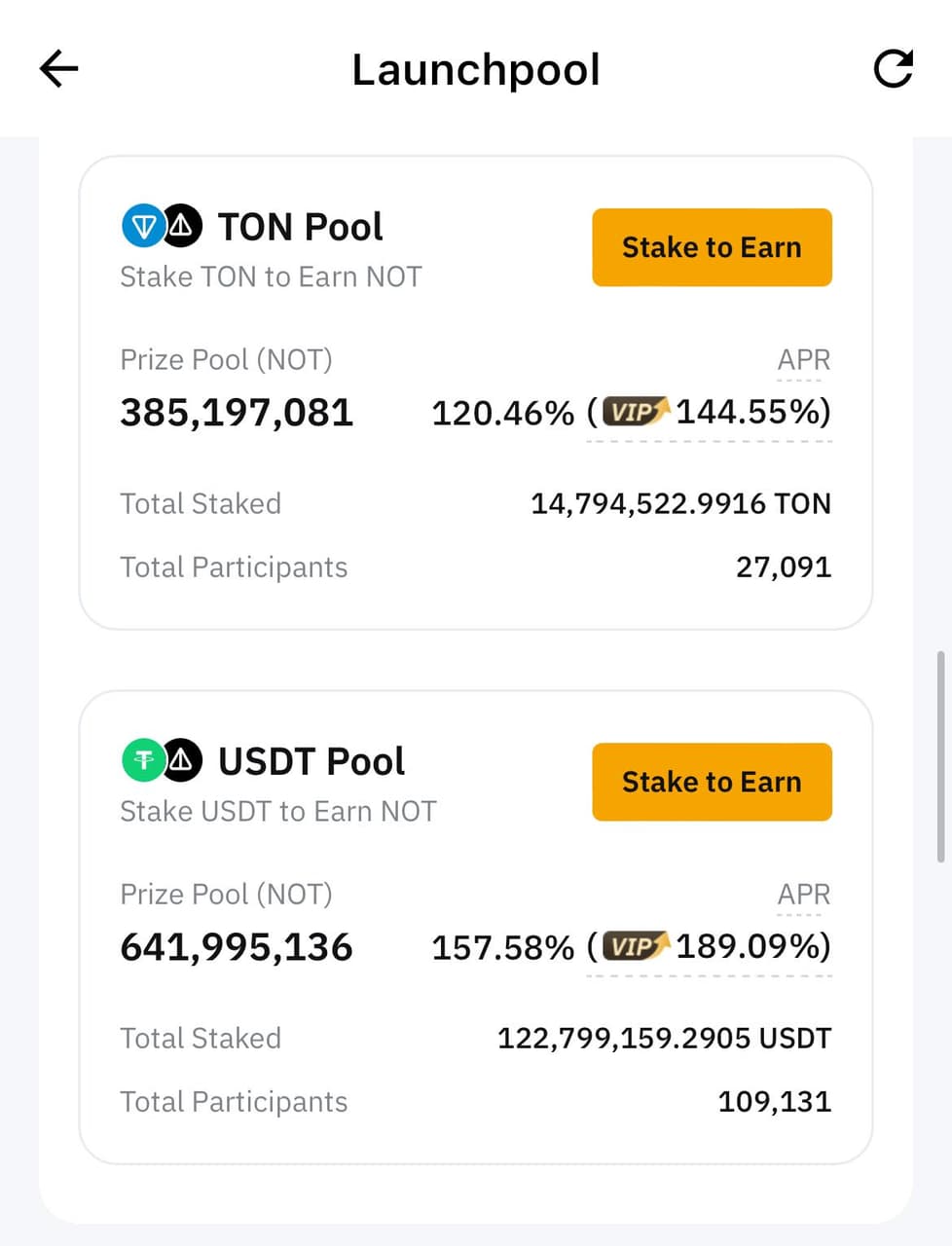Select the Launchpool title heading
This screenshot has height=1246, width=952.
(476, 68)
